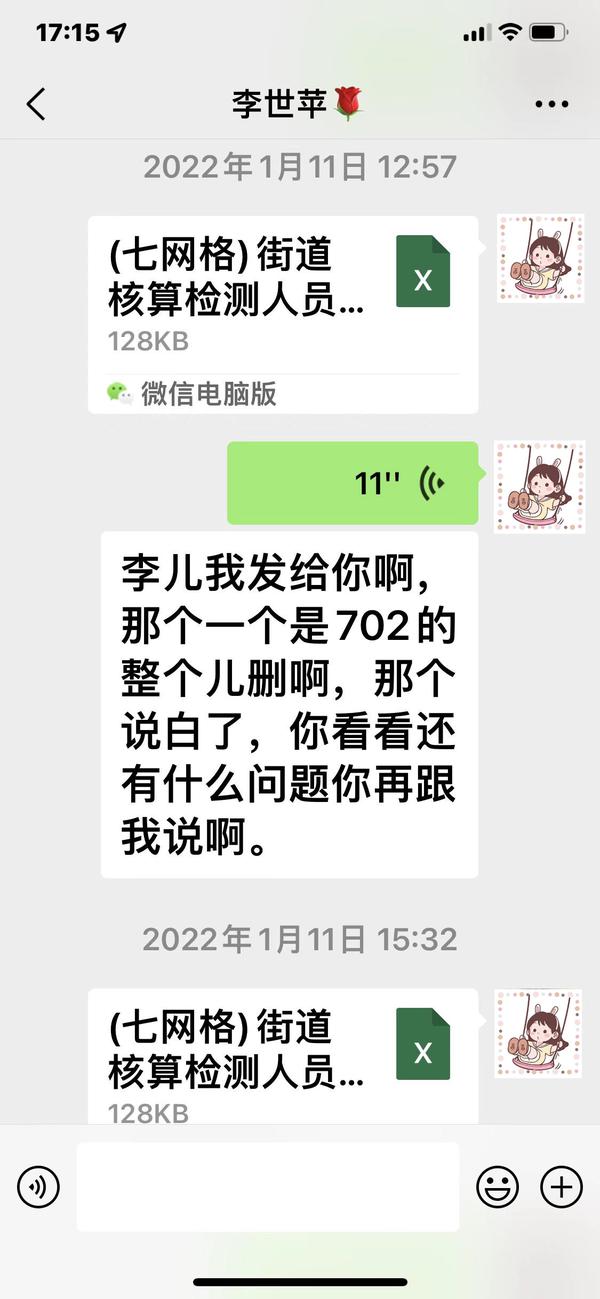Switch to voice input mode
This screenshot has width=600, height=1299.
coord(38,1187)
